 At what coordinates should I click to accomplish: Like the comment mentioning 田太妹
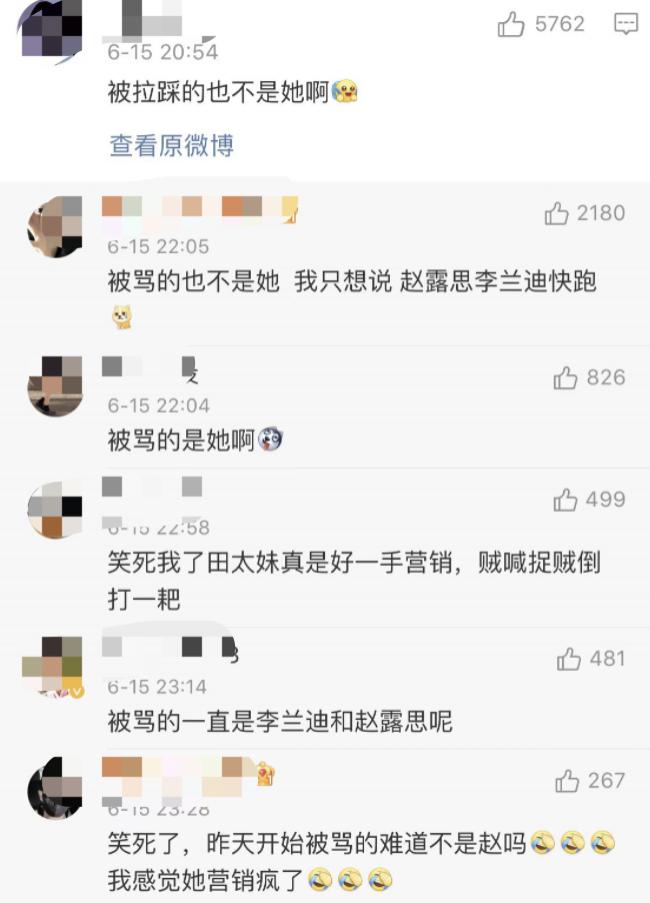[565, 499]
